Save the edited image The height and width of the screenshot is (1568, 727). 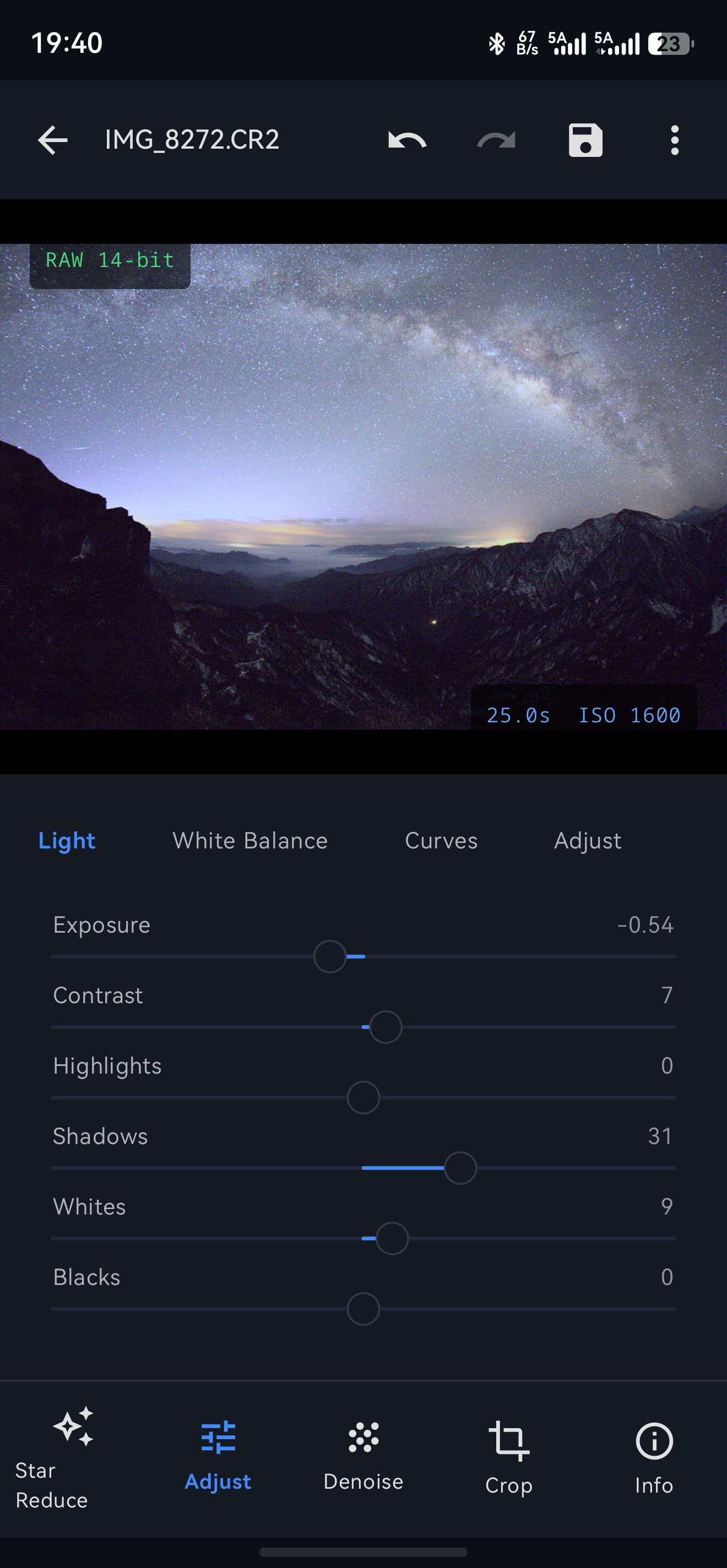click(586, 140)
